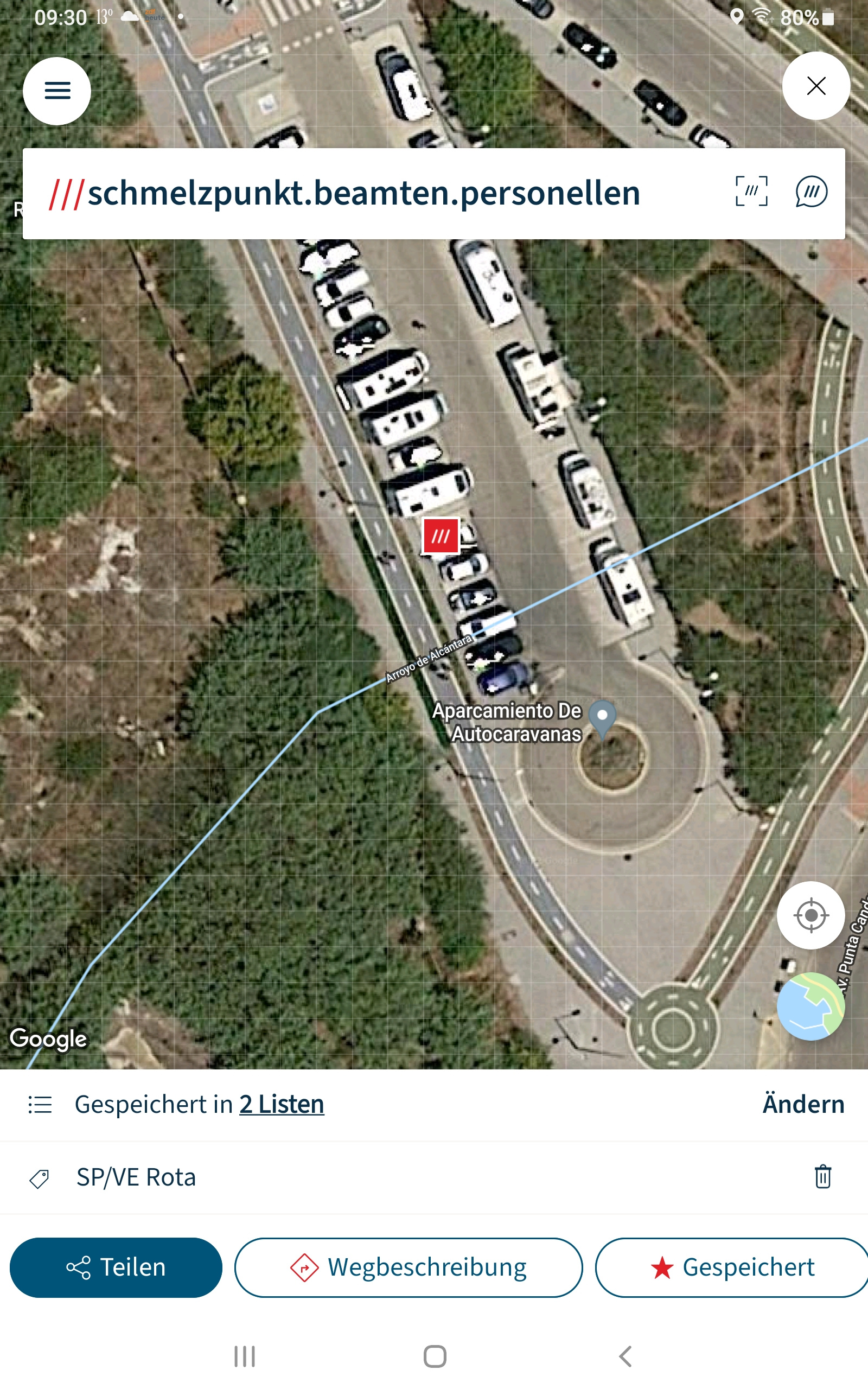This screenshot has width=868, height=1389.
Task: Go back using system navigation
Action: (626, 1357)
